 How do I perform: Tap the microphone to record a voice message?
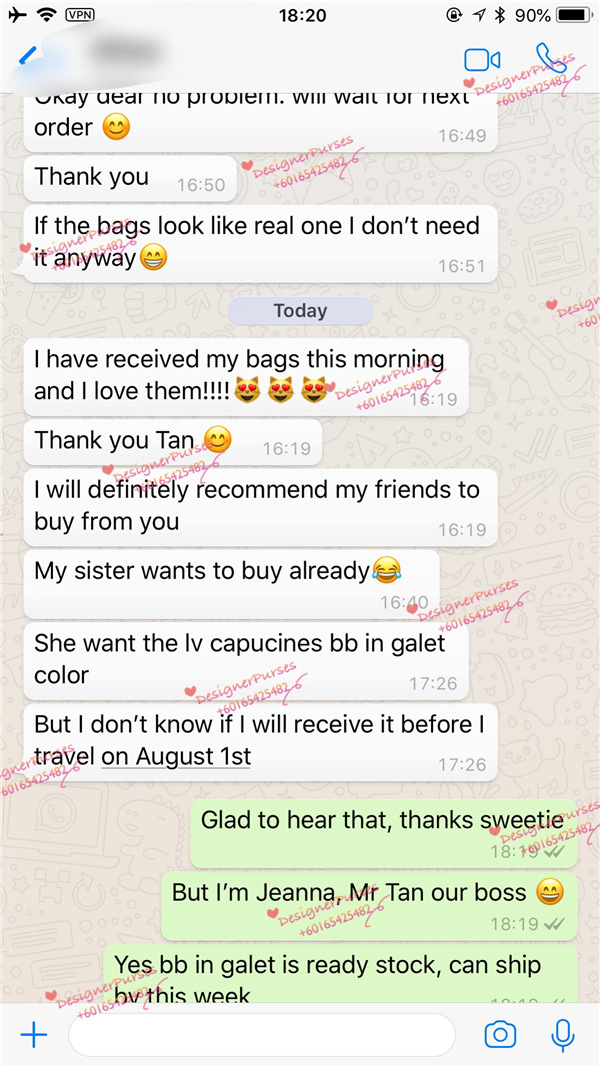pyautogui.click(x=563, y=1035)
